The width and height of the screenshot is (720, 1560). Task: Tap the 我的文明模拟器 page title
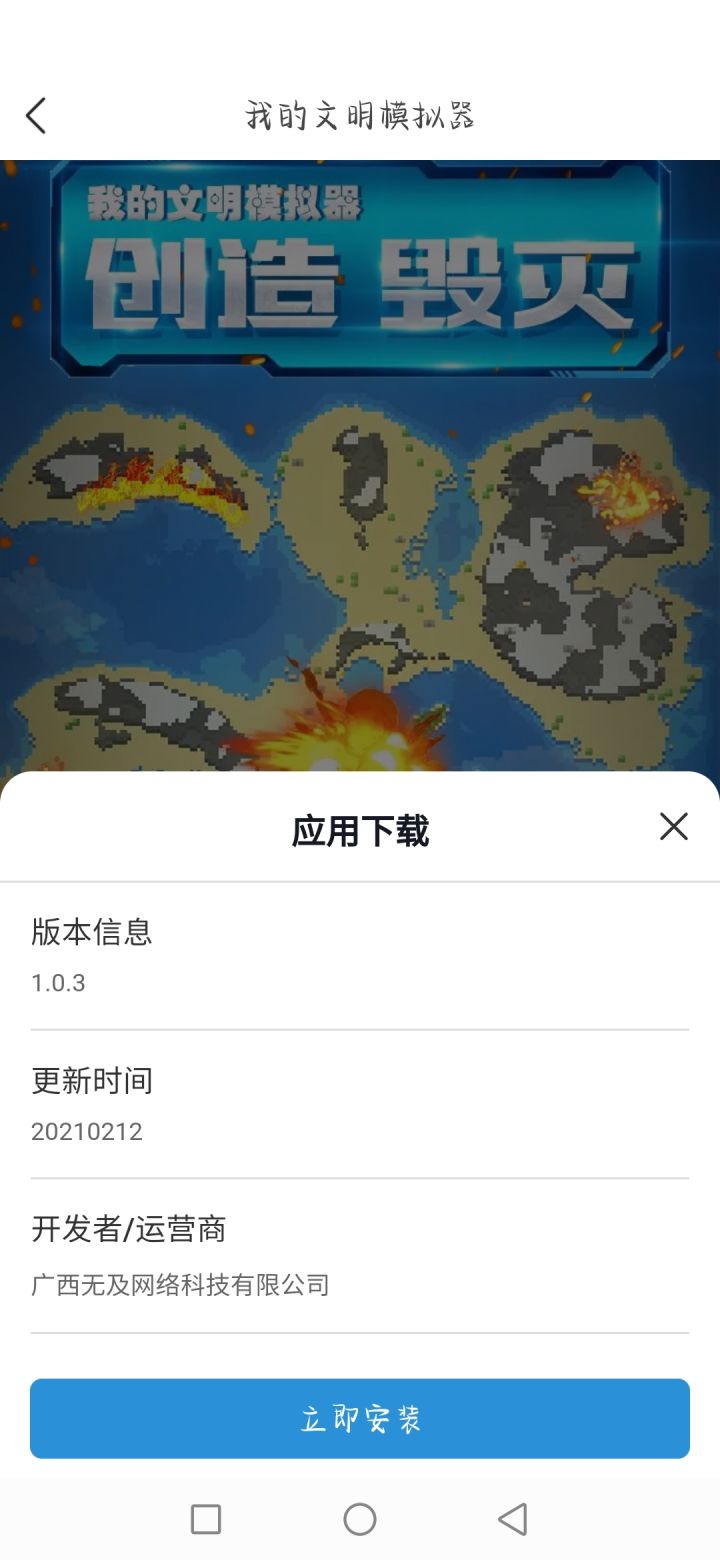[360, 115]
